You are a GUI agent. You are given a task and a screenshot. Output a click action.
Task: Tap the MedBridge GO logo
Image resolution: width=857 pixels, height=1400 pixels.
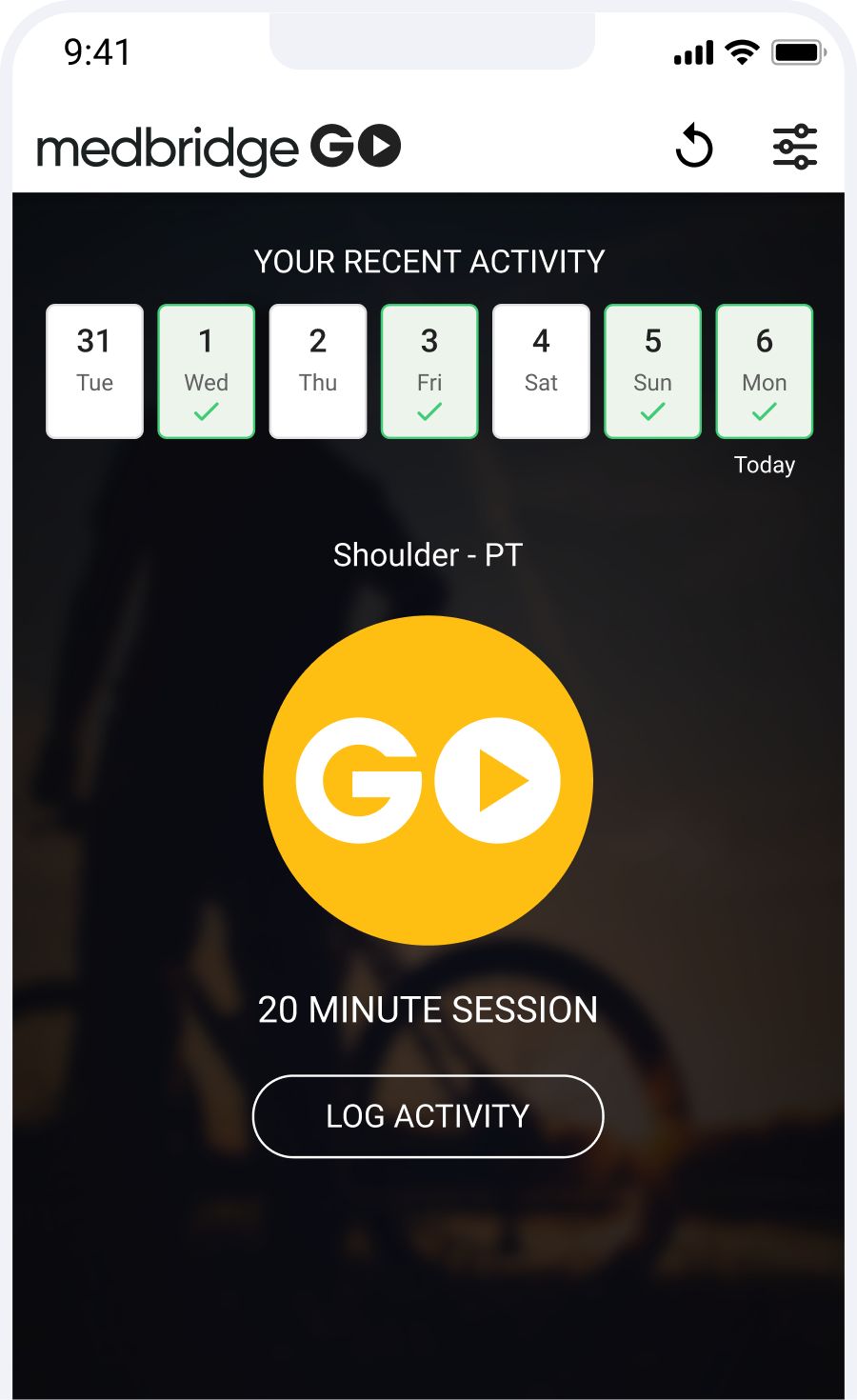216,146
